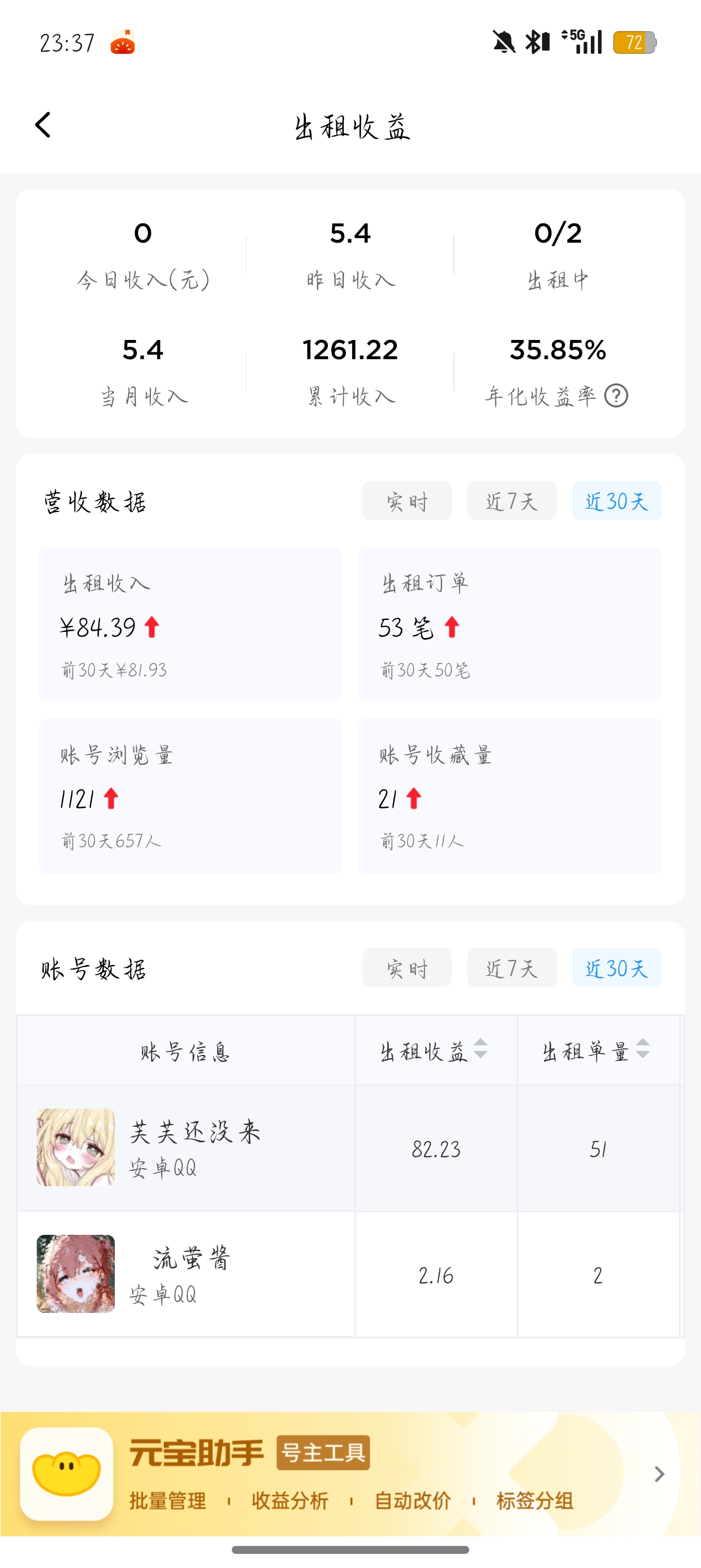Screen dimensions: 701x1568
Task: Sort accounts by 出租单量
Action: point(643,1049)
